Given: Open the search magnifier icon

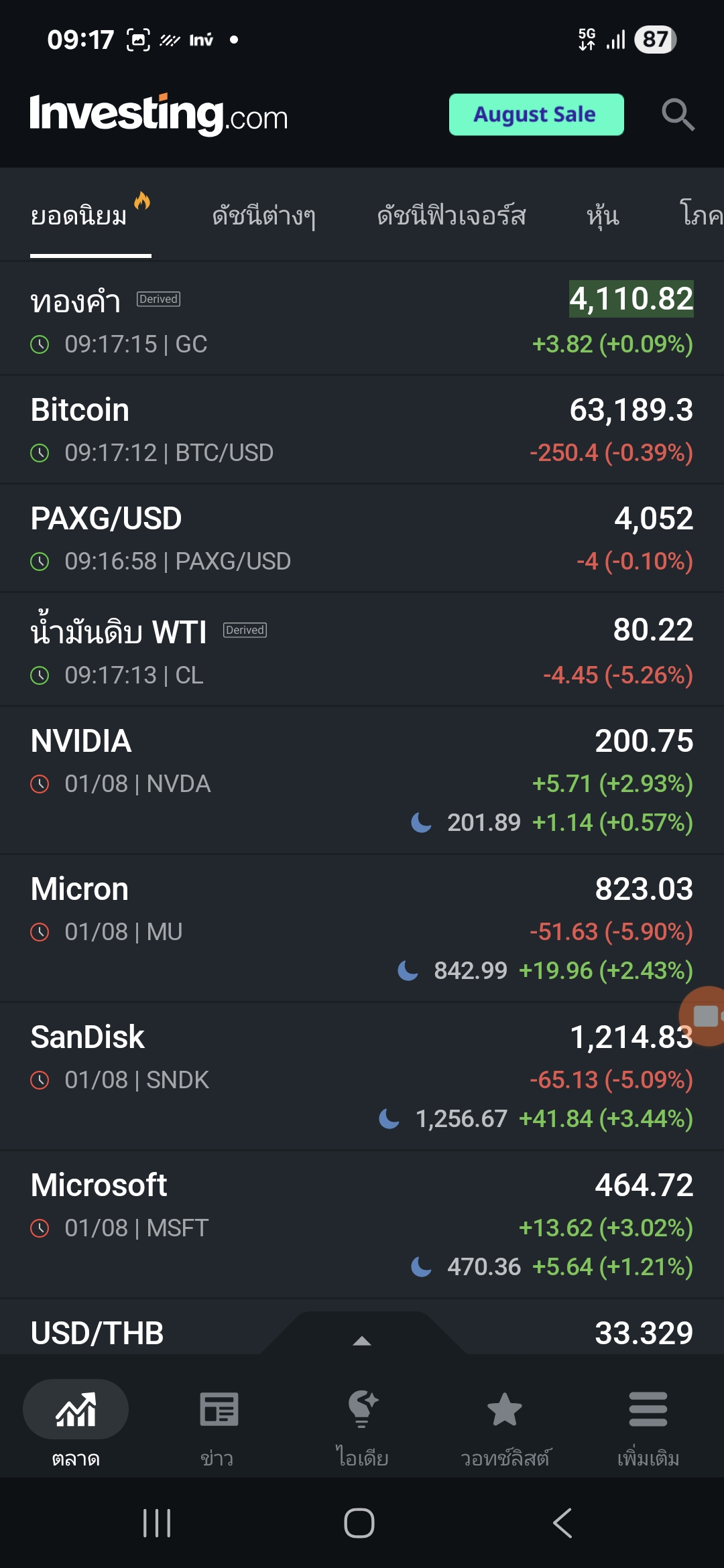Looking at the screenshot, I should pos(678,115).
